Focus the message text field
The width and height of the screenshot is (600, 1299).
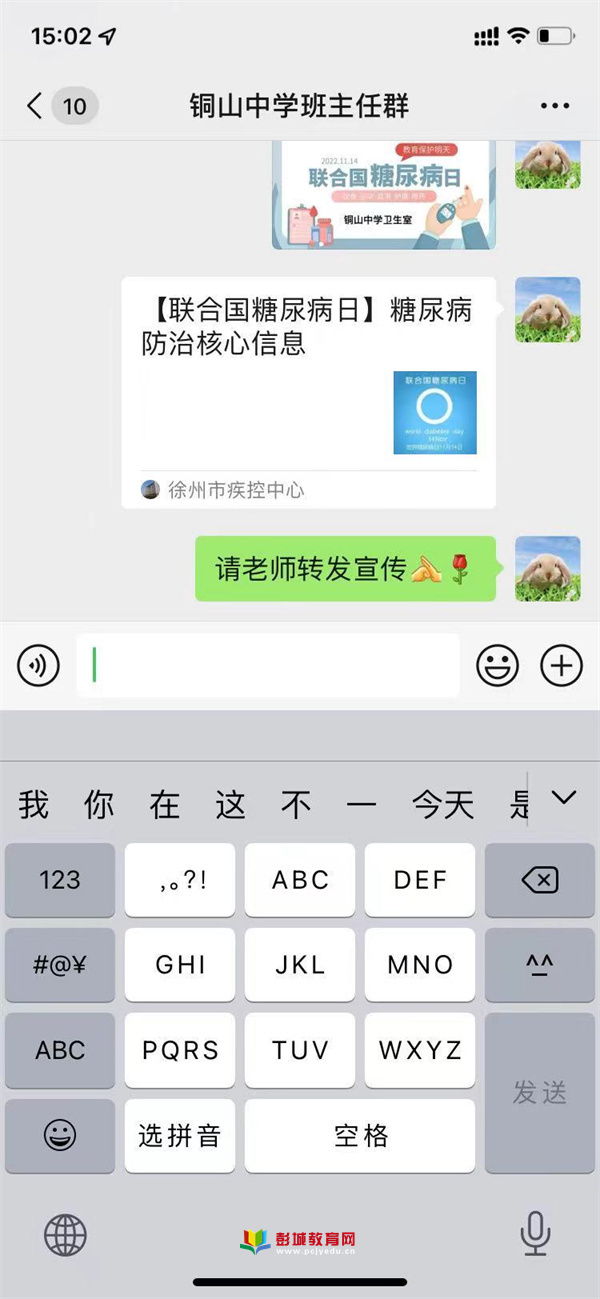(268, 665)
